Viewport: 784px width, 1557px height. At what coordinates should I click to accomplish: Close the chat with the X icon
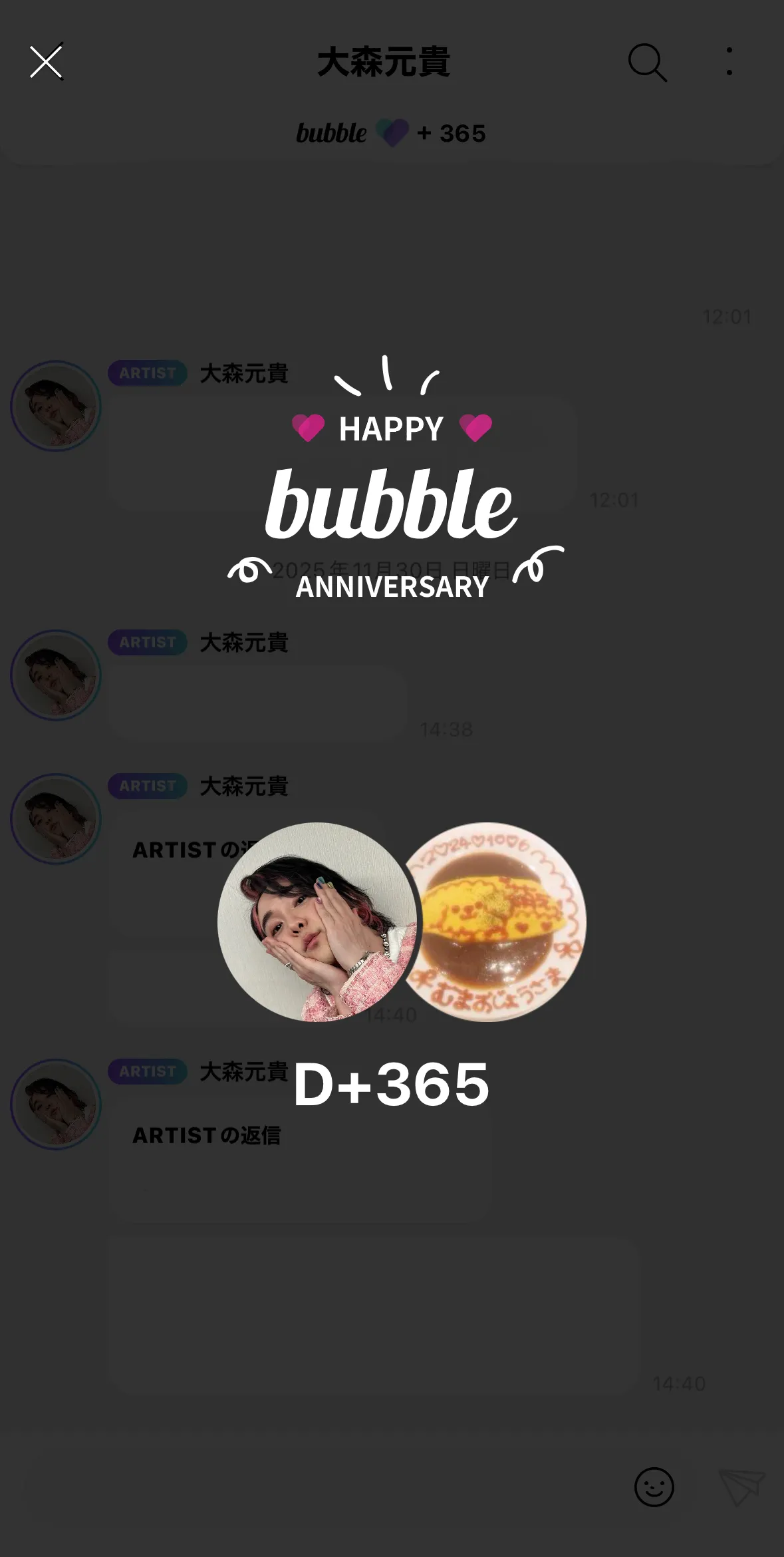(x=46, y=62)
